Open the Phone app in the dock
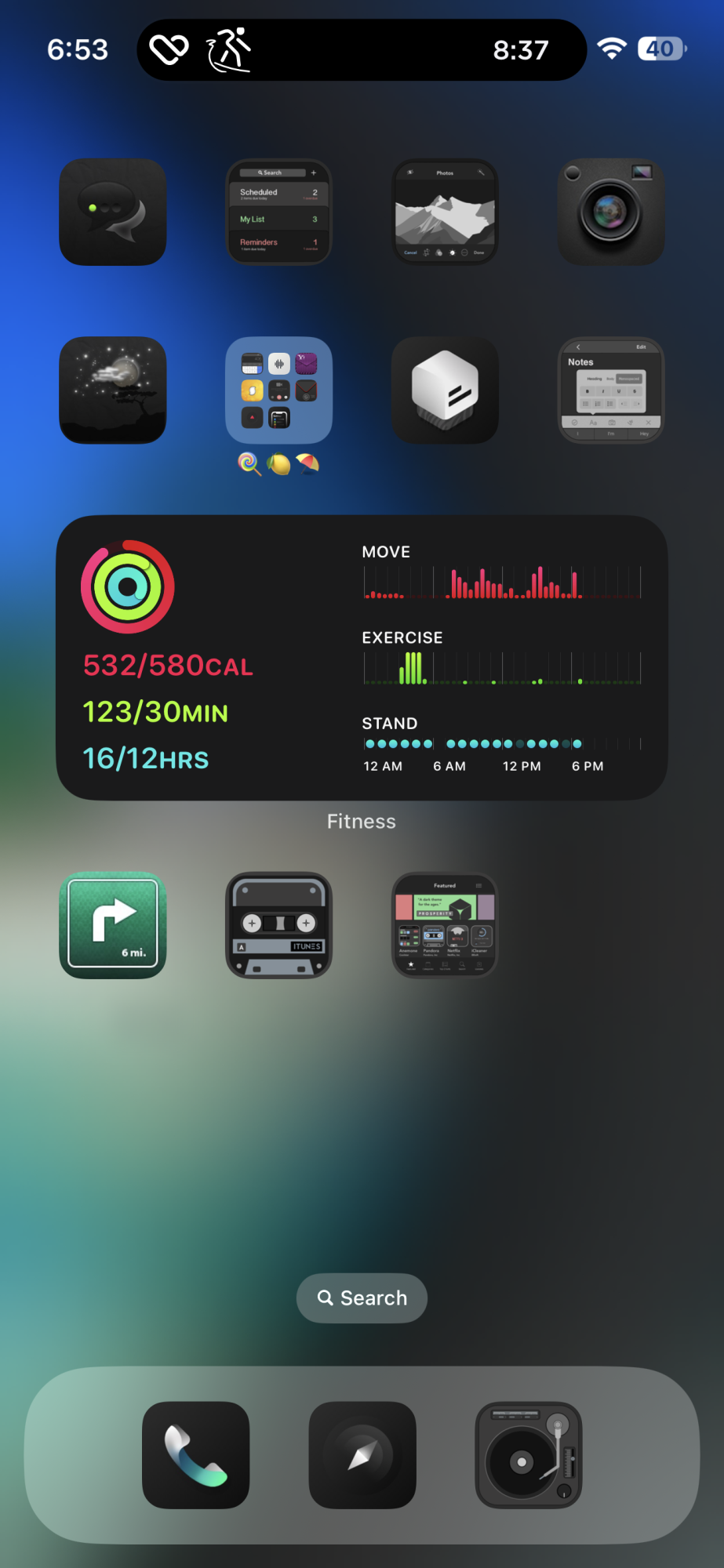The height and width of the screenshot is (1568, 724). click(195, 1454)
